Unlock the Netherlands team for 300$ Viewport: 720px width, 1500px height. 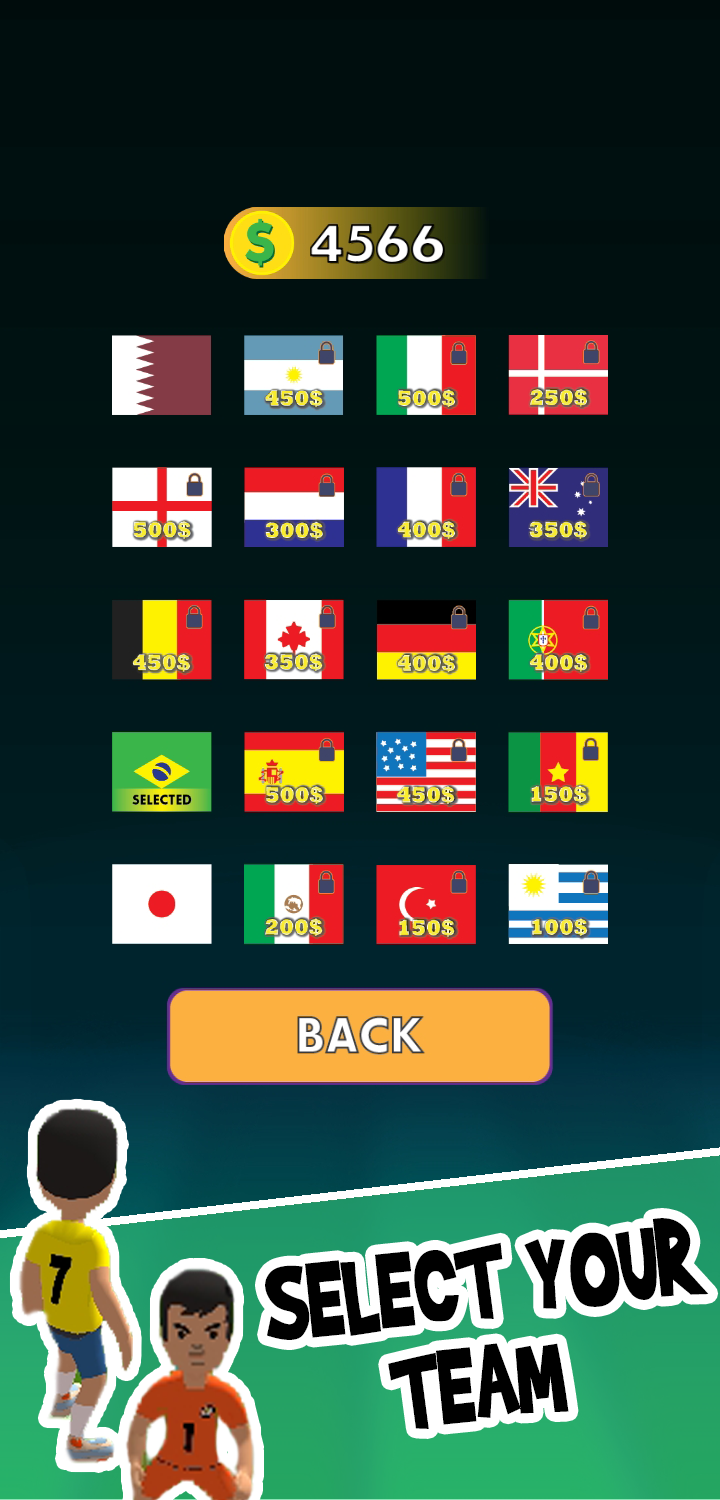point(294,507)
